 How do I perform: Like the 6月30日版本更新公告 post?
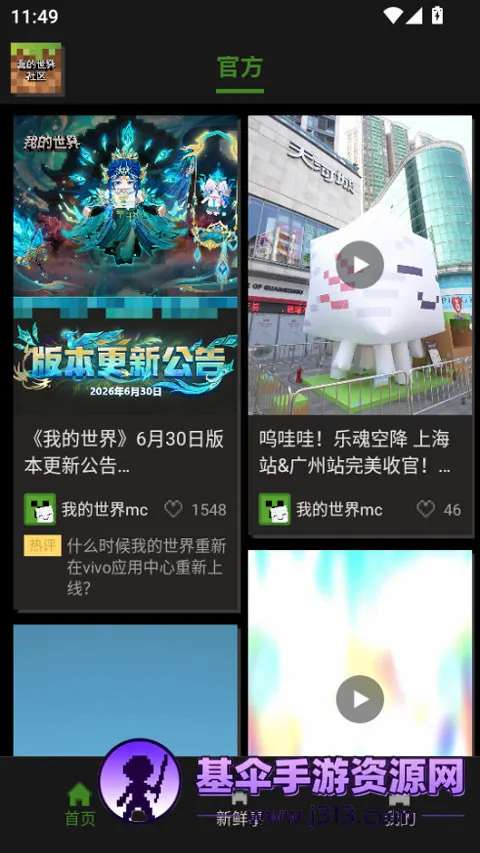173,510
